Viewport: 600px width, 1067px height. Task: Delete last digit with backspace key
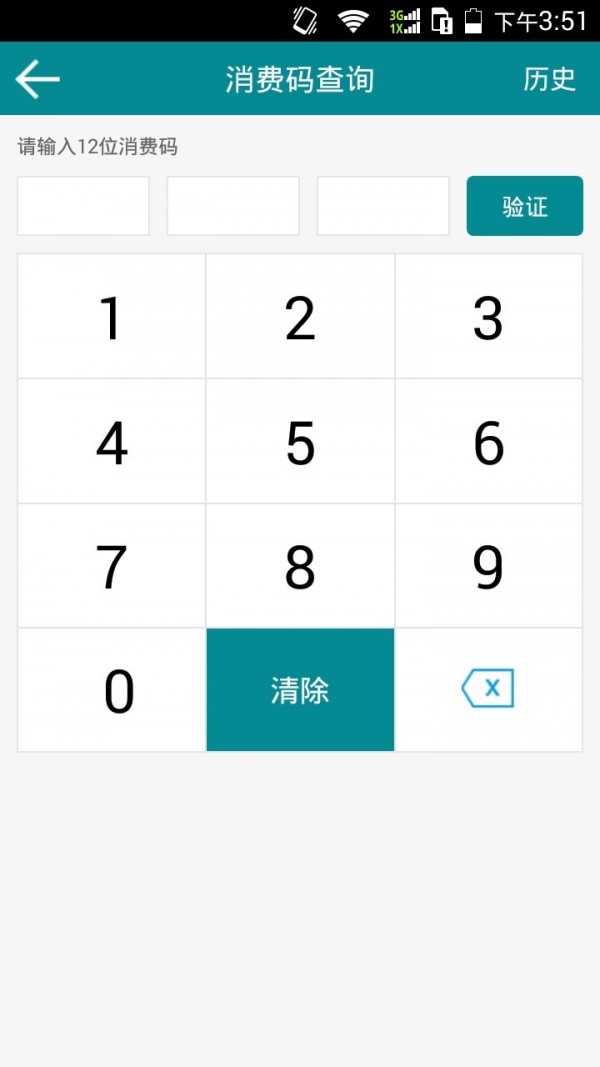point(488,690)
